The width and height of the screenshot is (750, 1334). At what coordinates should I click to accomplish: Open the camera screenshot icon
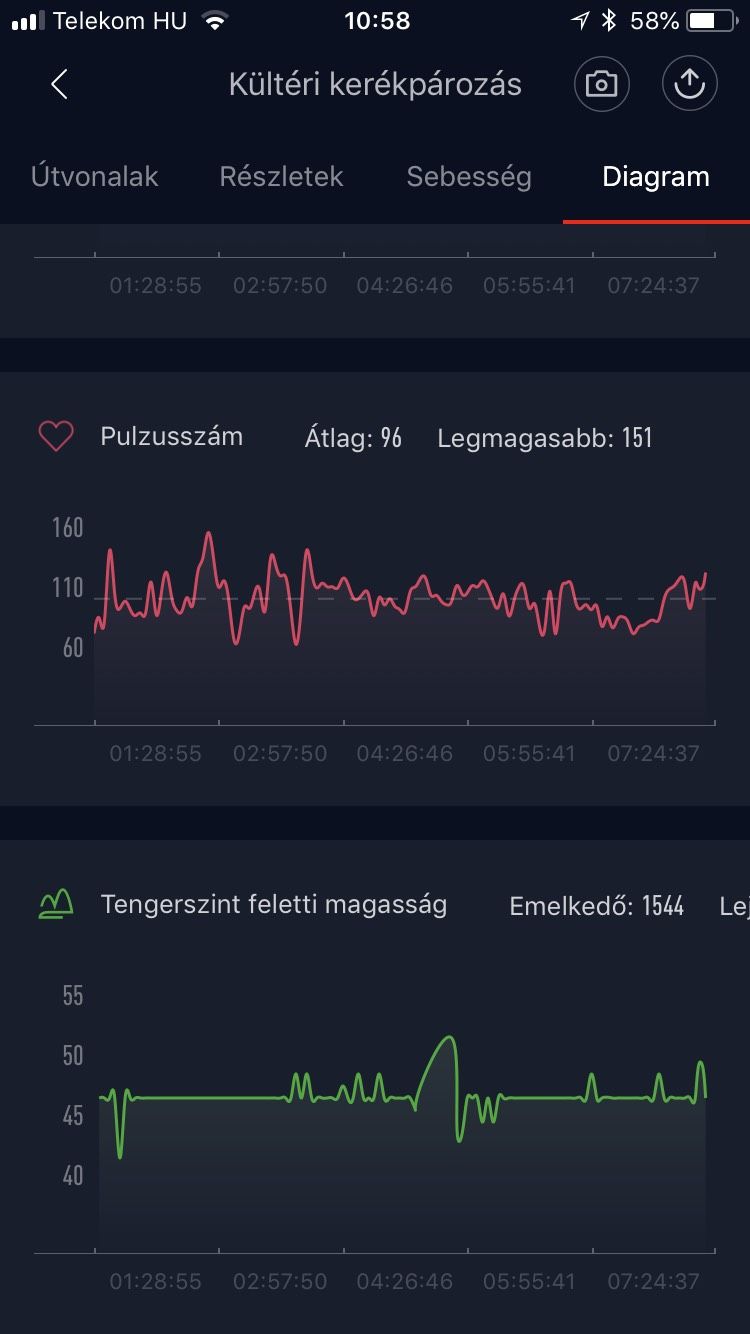(x=601, y=84)
